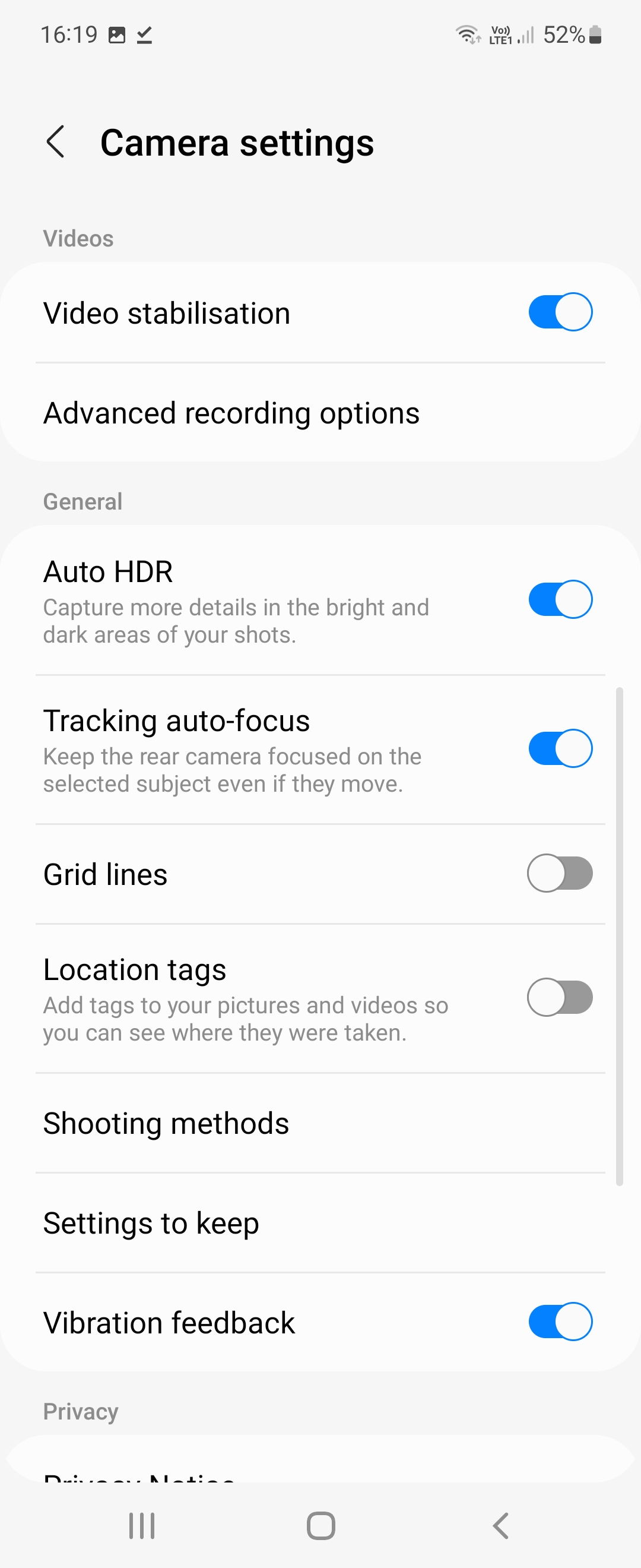Turn off Video stabilisation

click(x=560, y=312)
